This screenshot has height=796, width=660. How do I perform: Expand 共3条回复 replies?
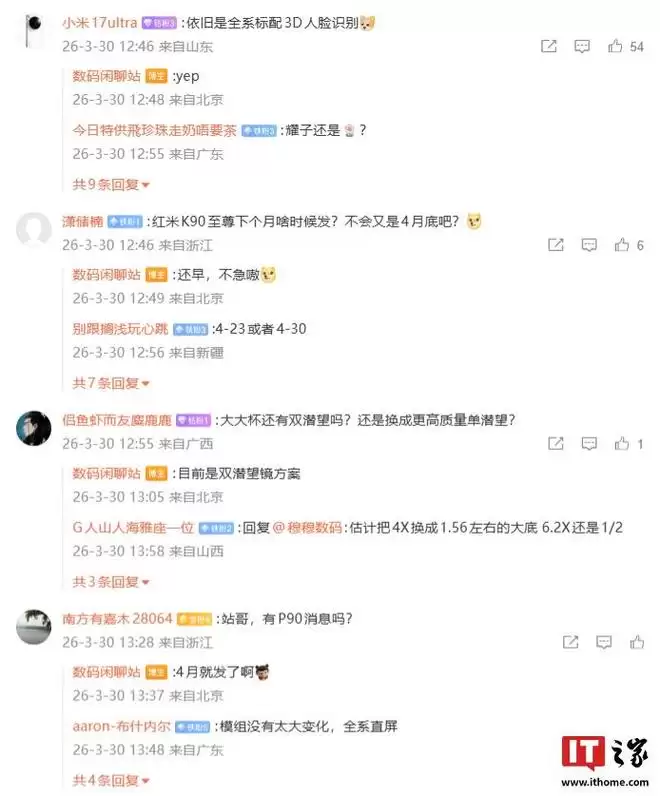110,581
